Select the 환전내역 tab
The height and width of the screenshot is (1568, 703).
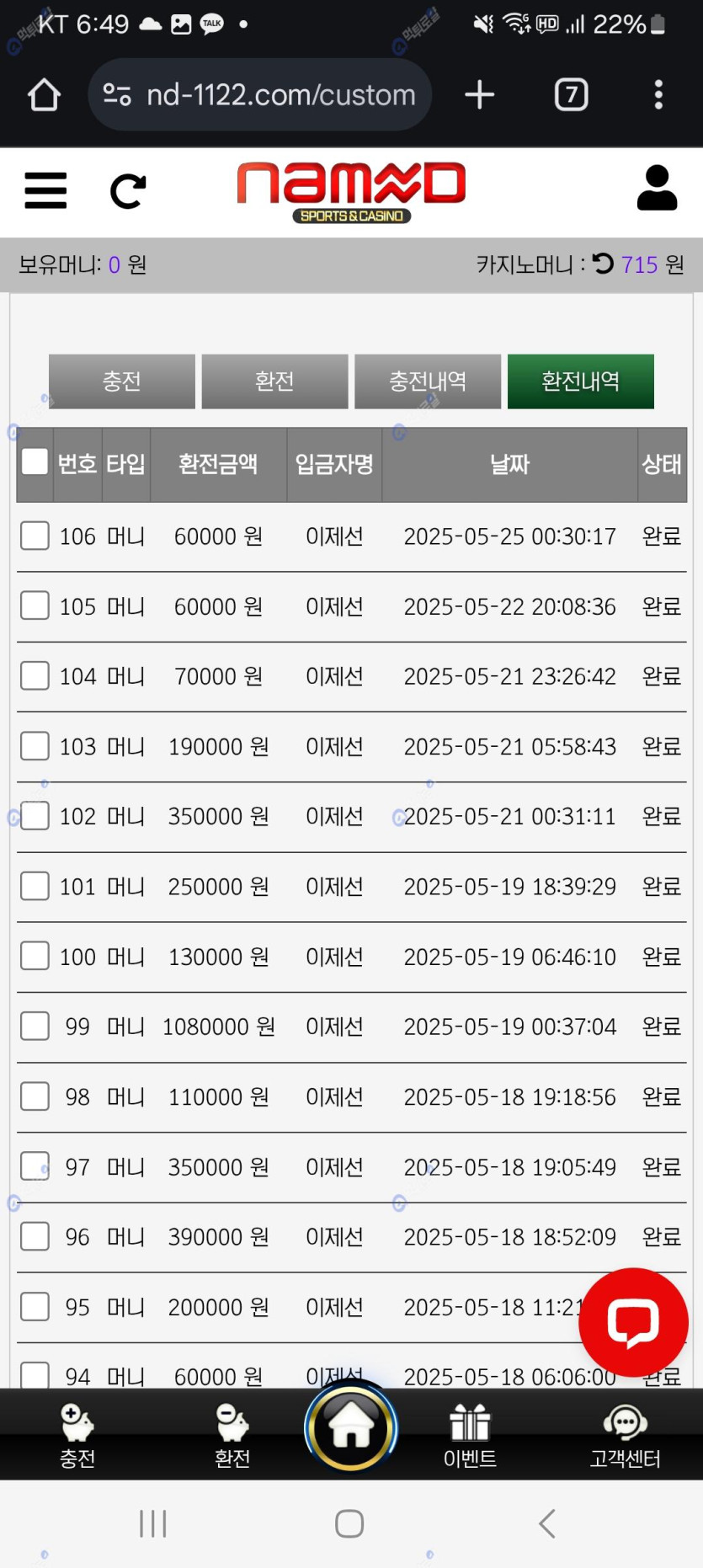tap(580, 381)
